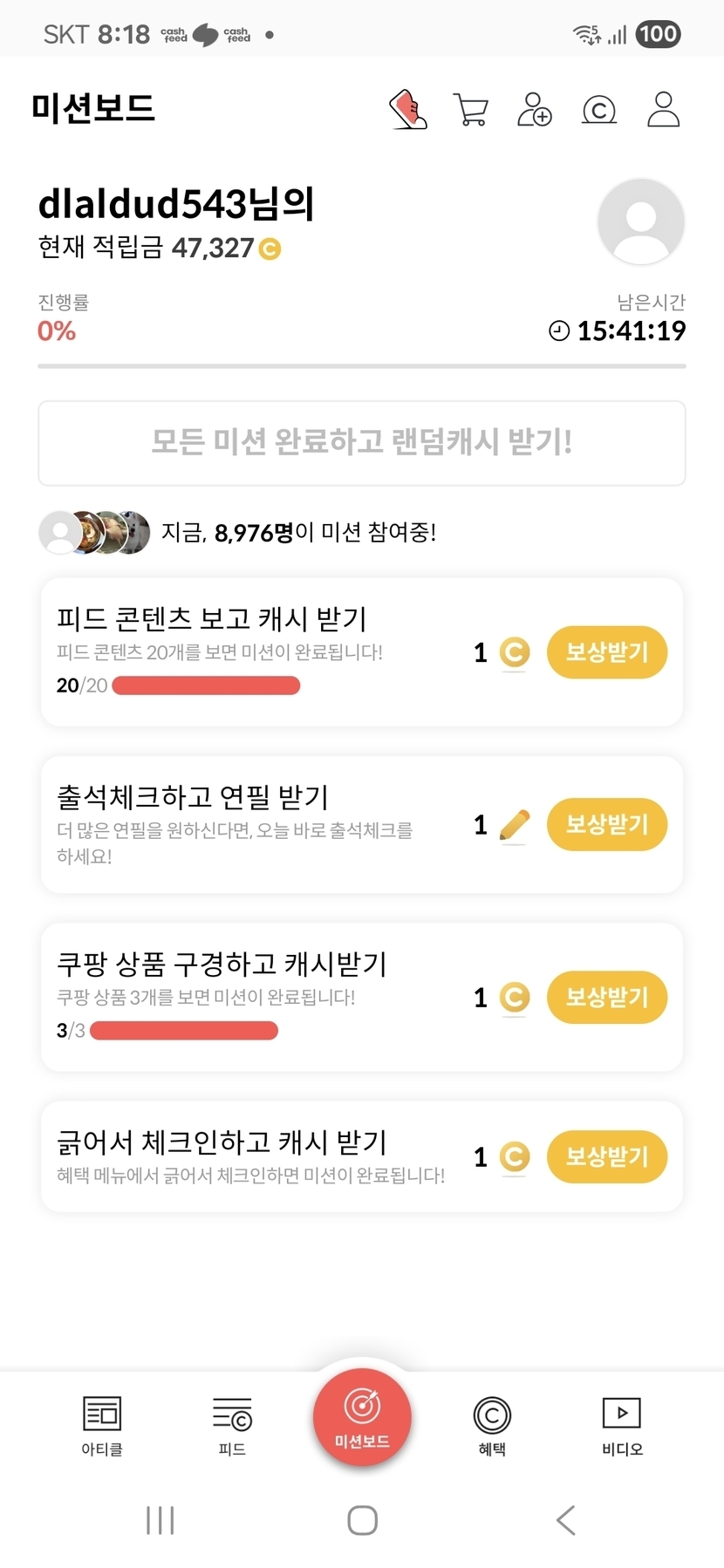724x1568 pixels.
Task: Return to the system home screen
Action: [x=362, y=1520]
